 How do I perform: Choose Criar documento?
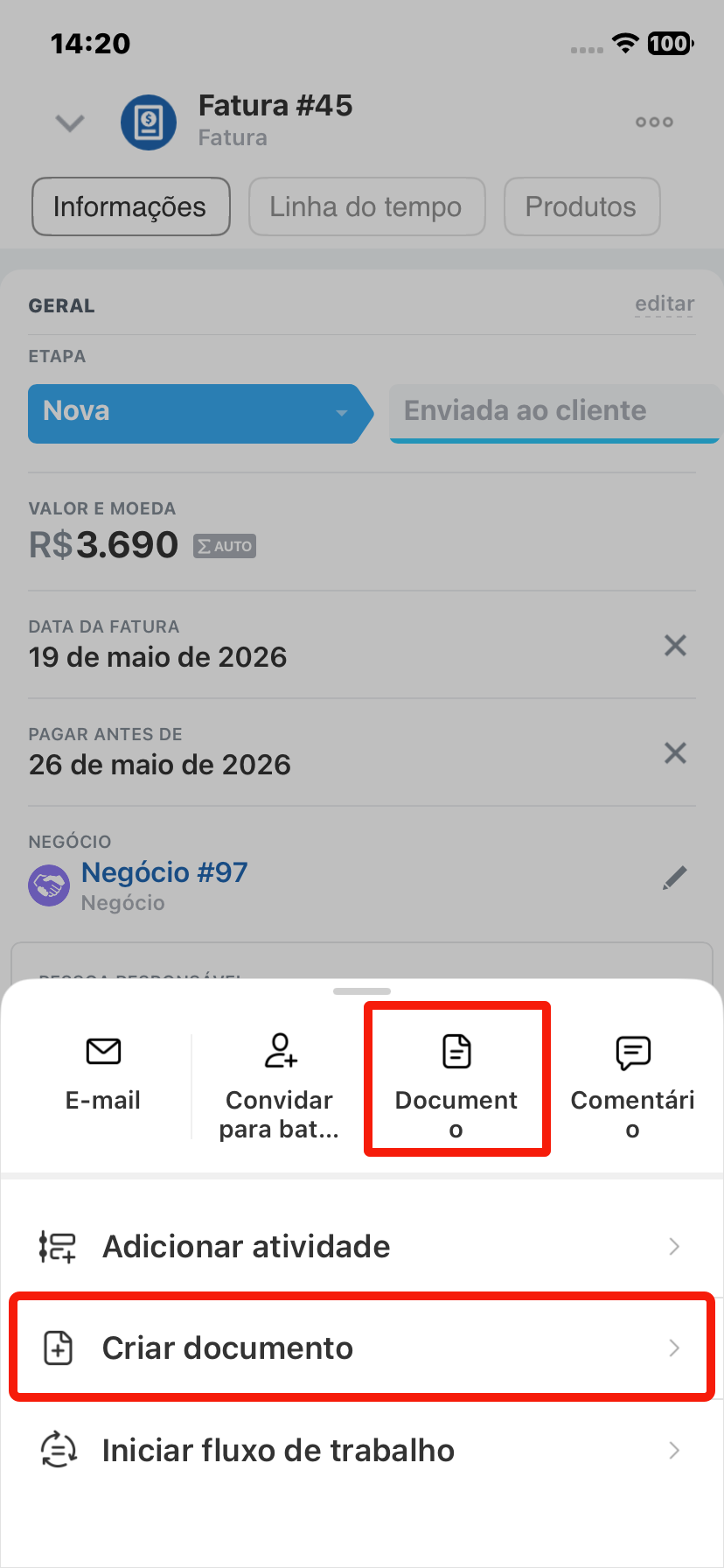(x=362, y=1348)
